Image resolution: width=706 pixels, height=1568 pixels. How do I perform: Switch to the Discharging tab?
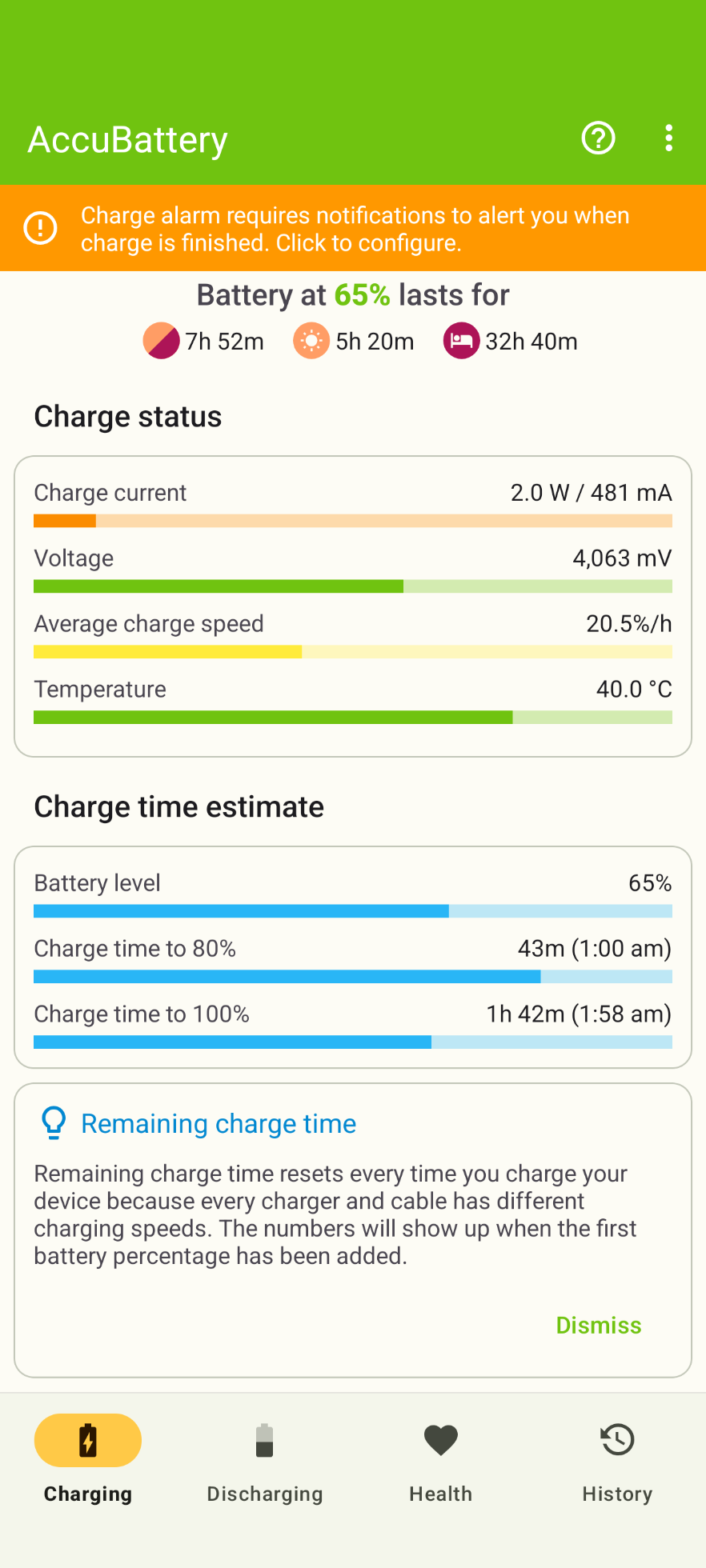point(264,1461)
